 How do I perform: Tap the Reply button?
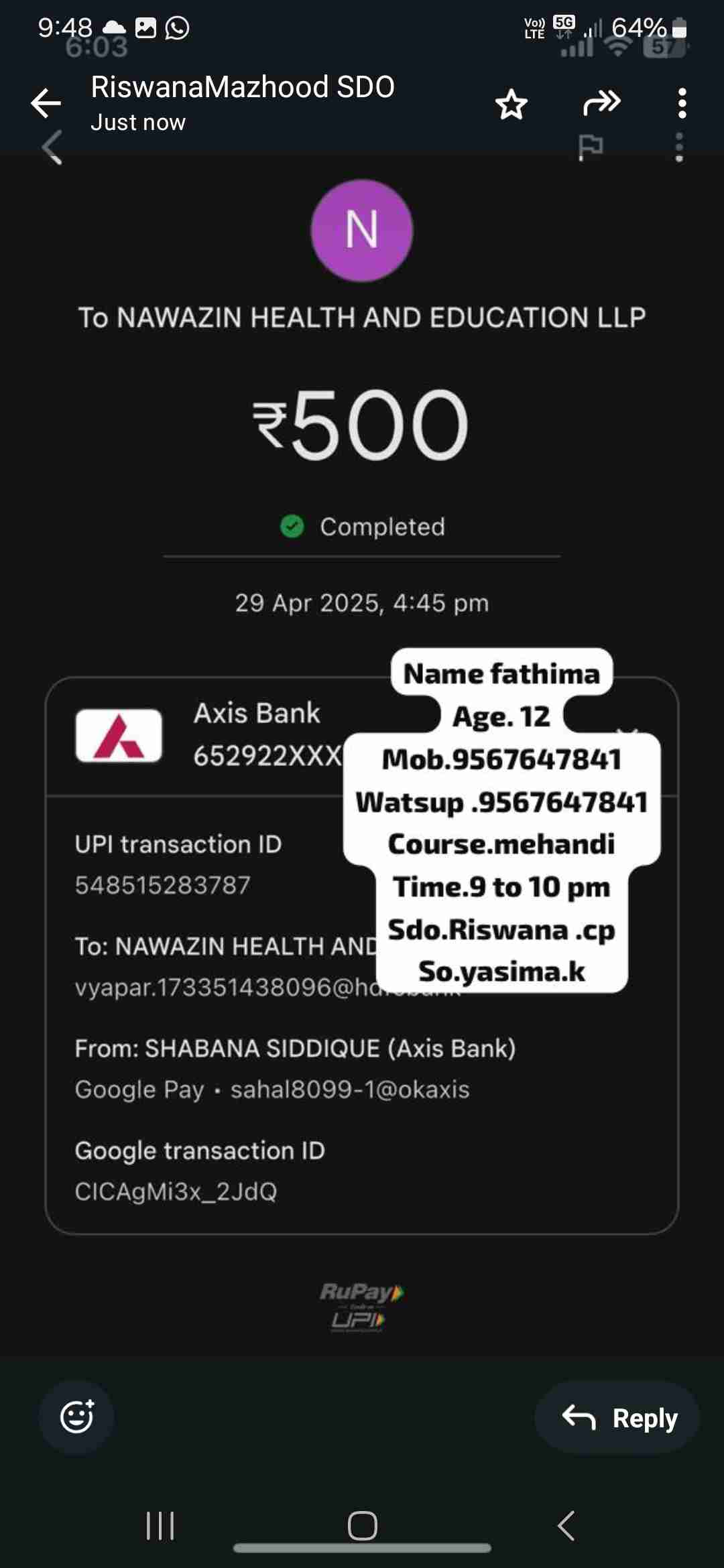point(617,1417)
